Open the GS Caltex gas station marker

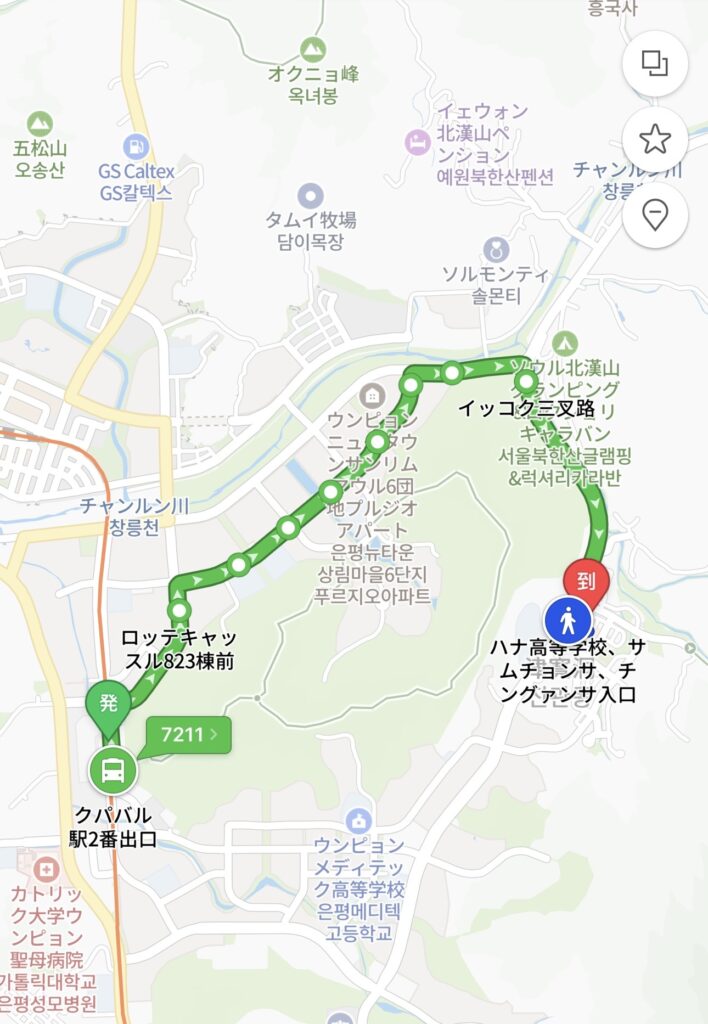(136, 146)
